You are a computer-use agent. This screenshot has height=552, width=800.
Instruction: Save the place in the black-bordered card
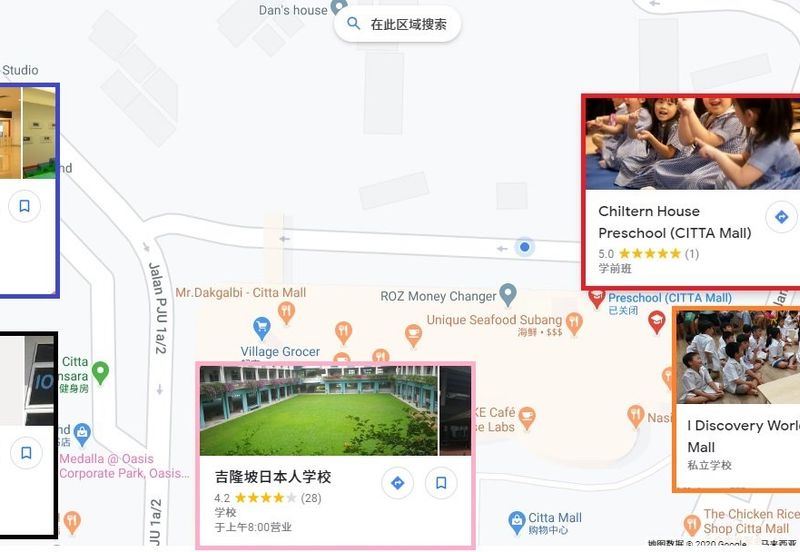click(25, 453)
